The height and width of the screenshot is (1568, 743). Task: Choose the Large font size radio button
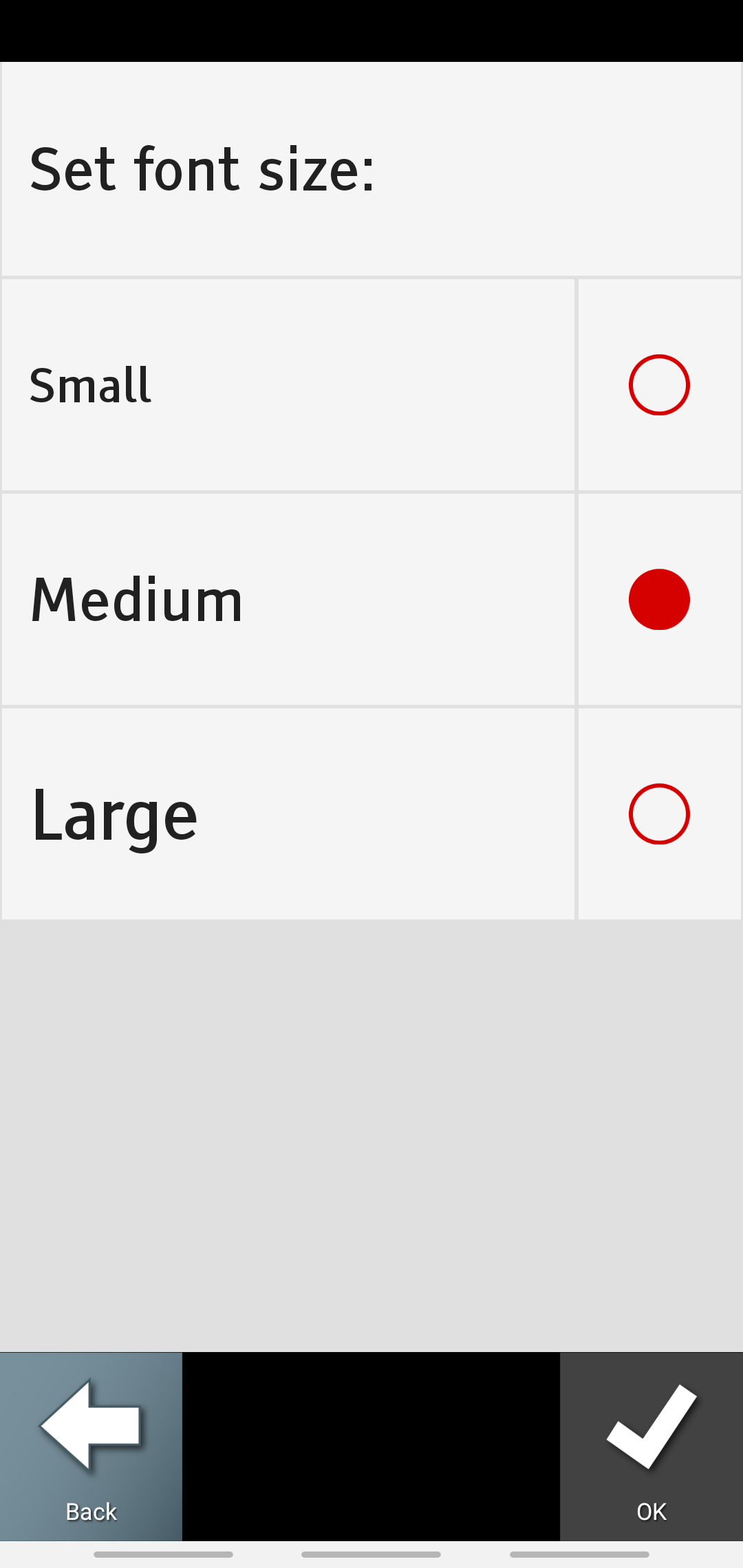coord(658,814)
